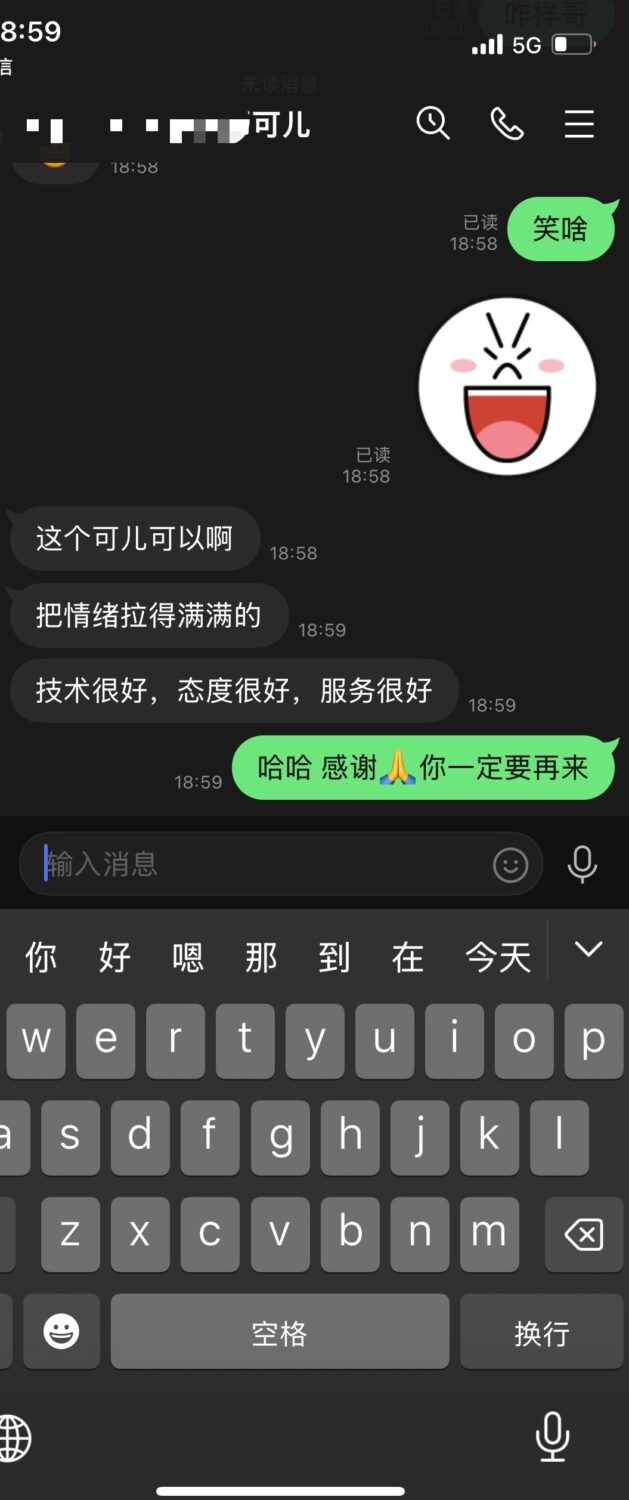Start a voice call
This screenshot has width=629, height=1500.
click(506, 124)
